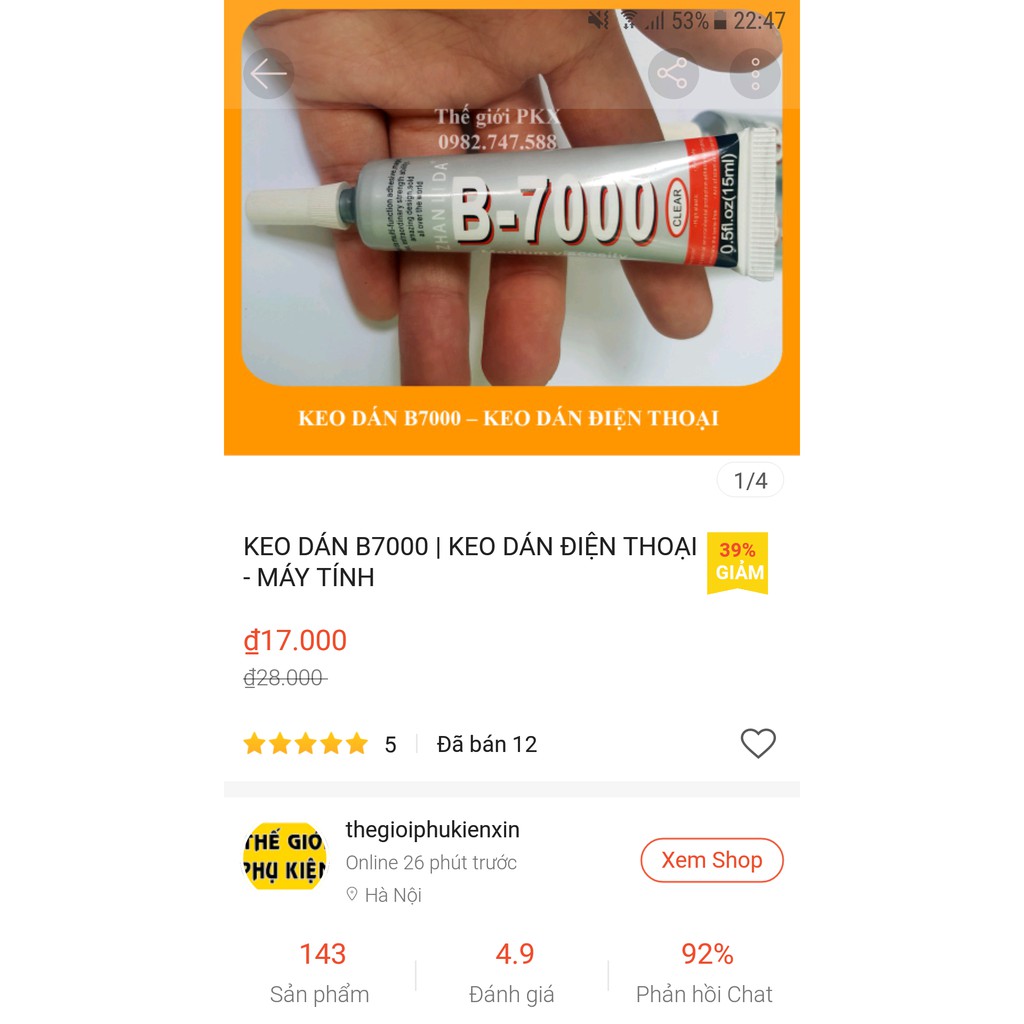
Task: Open thegioiphukienxin shop profile
Action: point(432,830)
